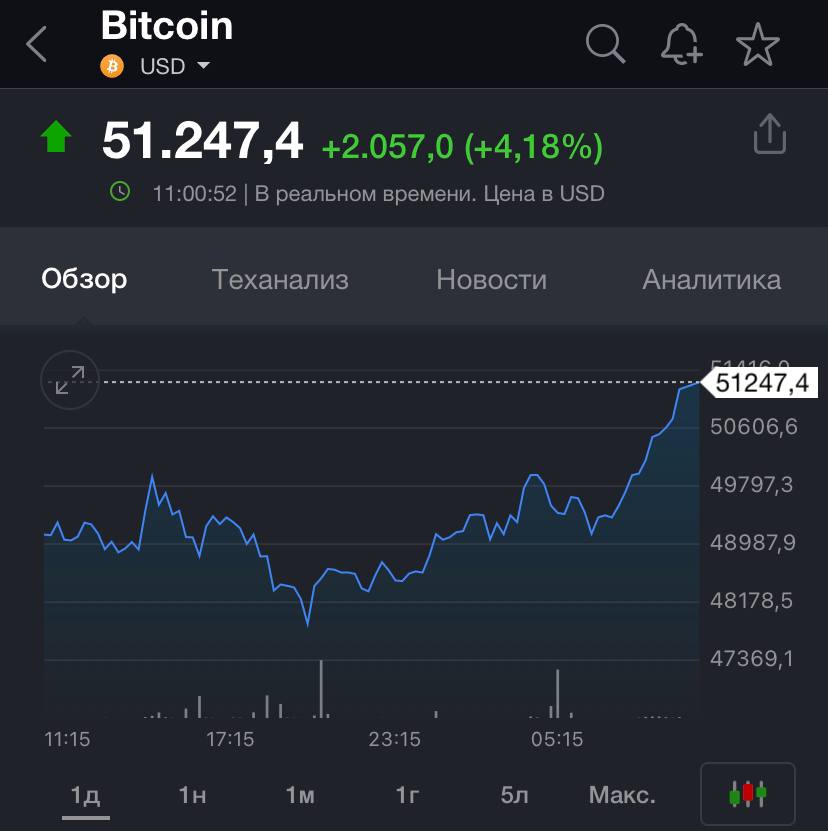Add Bitcoin to watchlist with the star
The image size is (828, 831).
click(x=757, y=44)
